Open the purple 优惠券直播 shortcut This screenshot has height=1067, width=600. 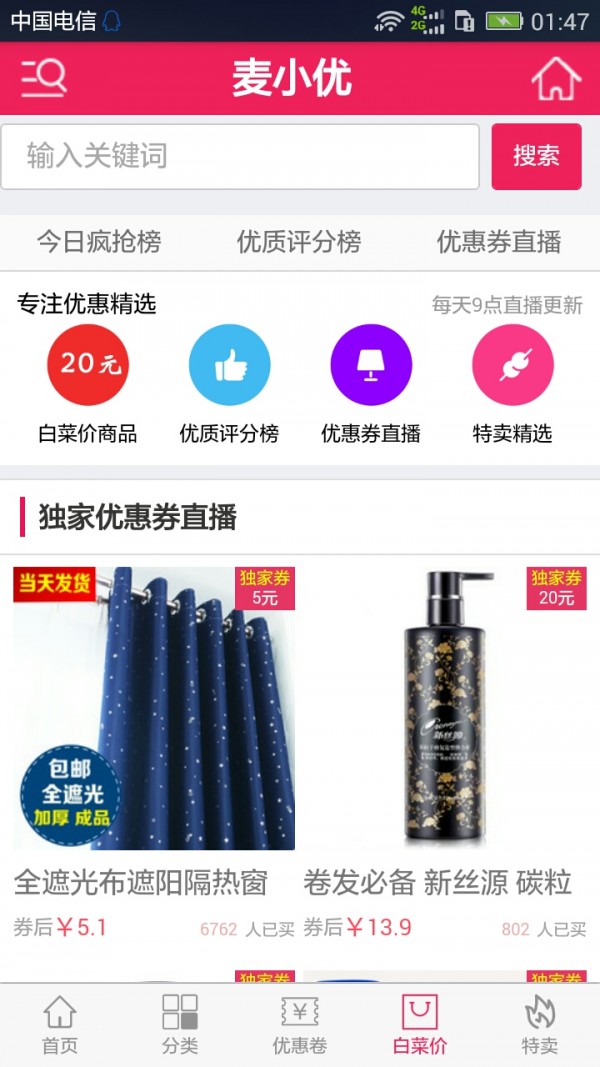[x=371, y=365]
